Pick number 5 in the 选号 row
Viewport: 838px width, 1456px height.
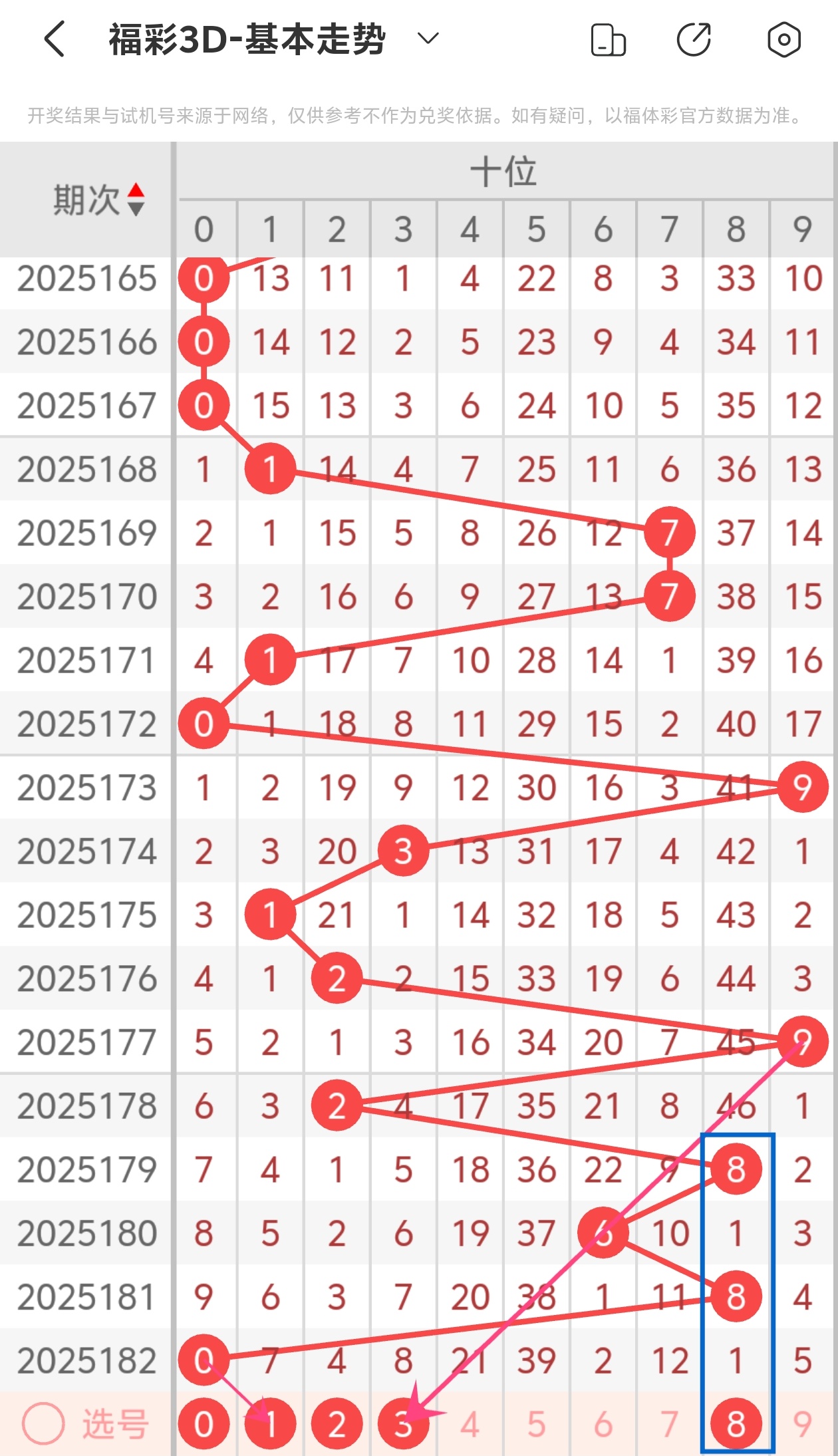pyautogui.click(x=536, y=1424)
